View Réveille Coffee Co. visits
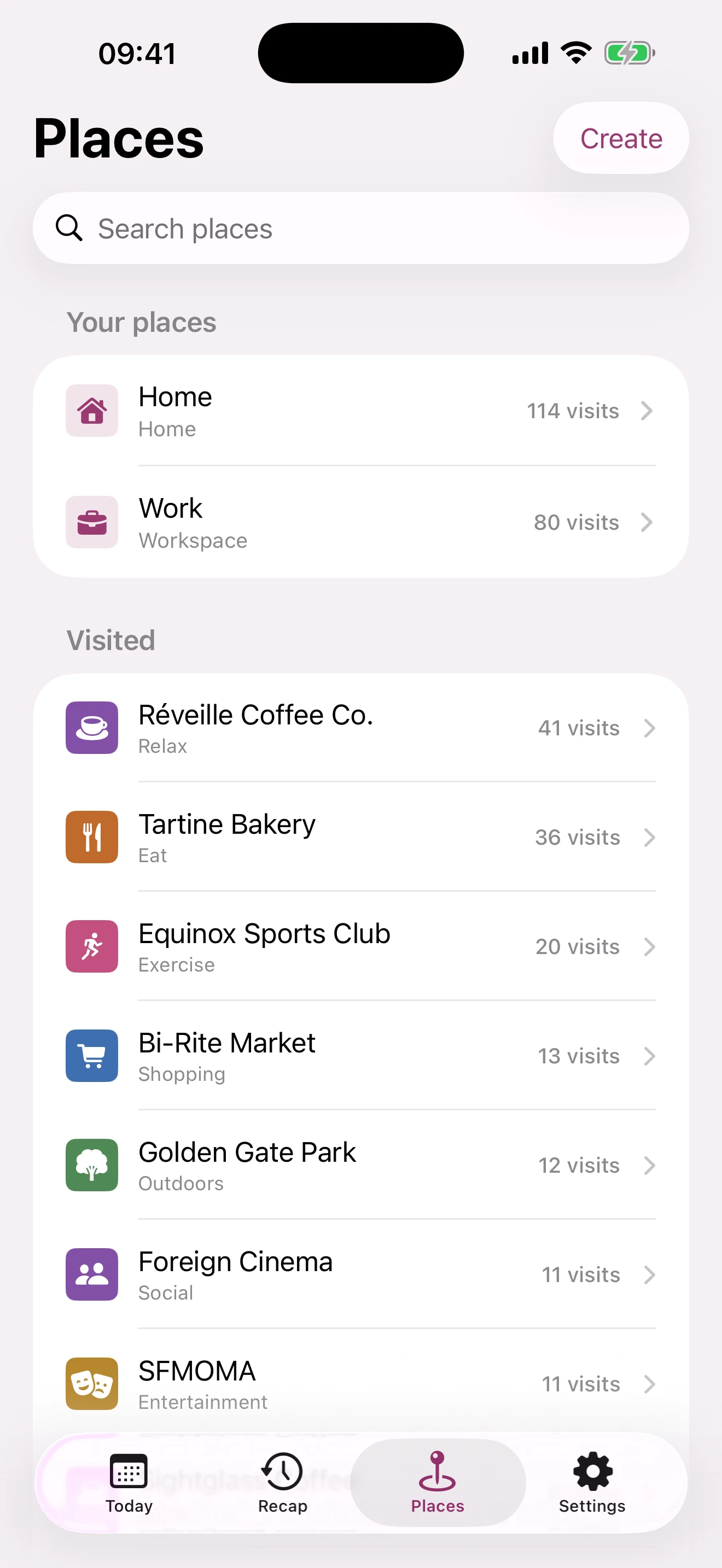 360,728
